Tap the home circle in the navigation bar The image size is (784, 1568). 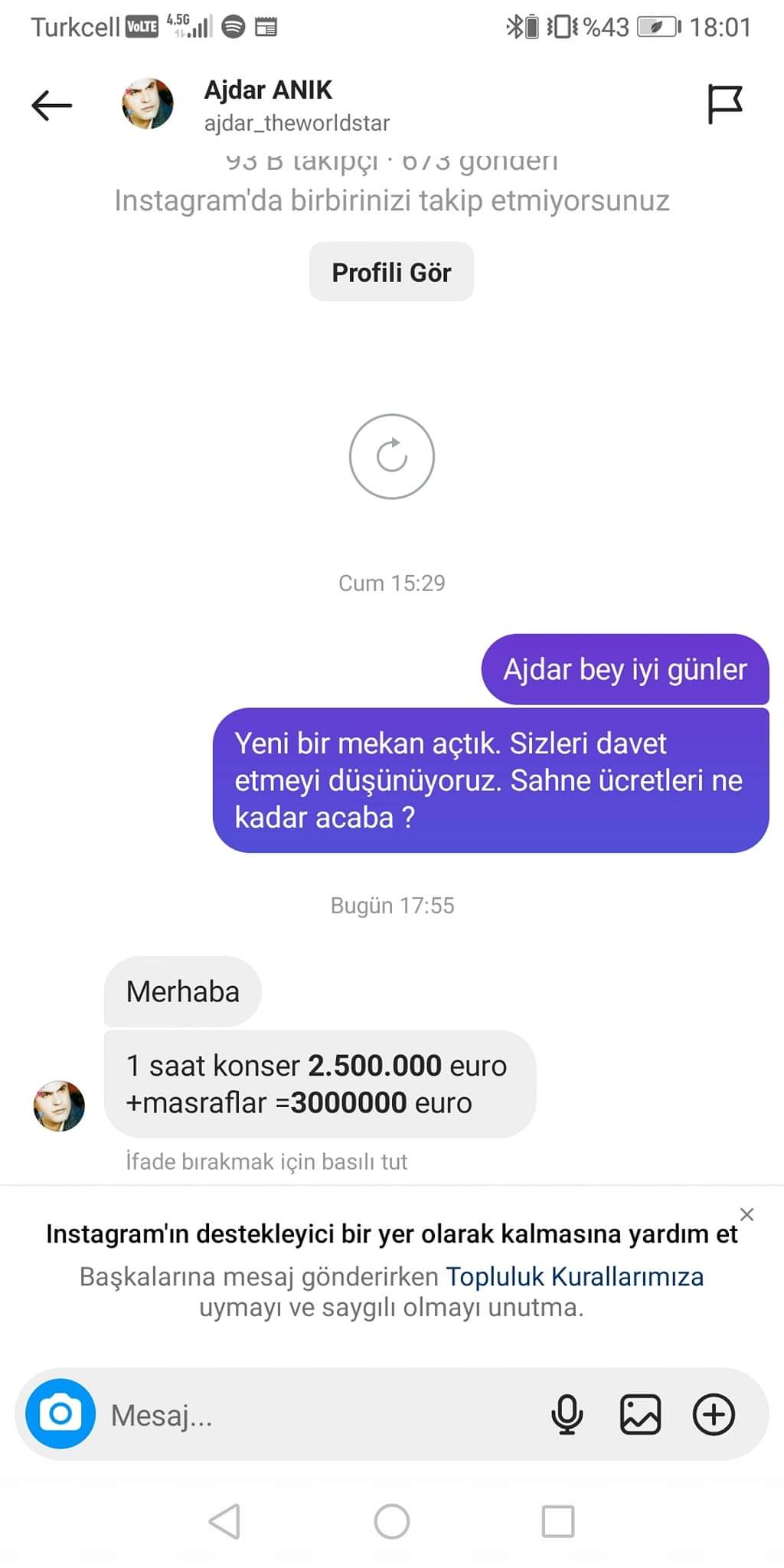pyautogui.click(x=391, y=1520)
